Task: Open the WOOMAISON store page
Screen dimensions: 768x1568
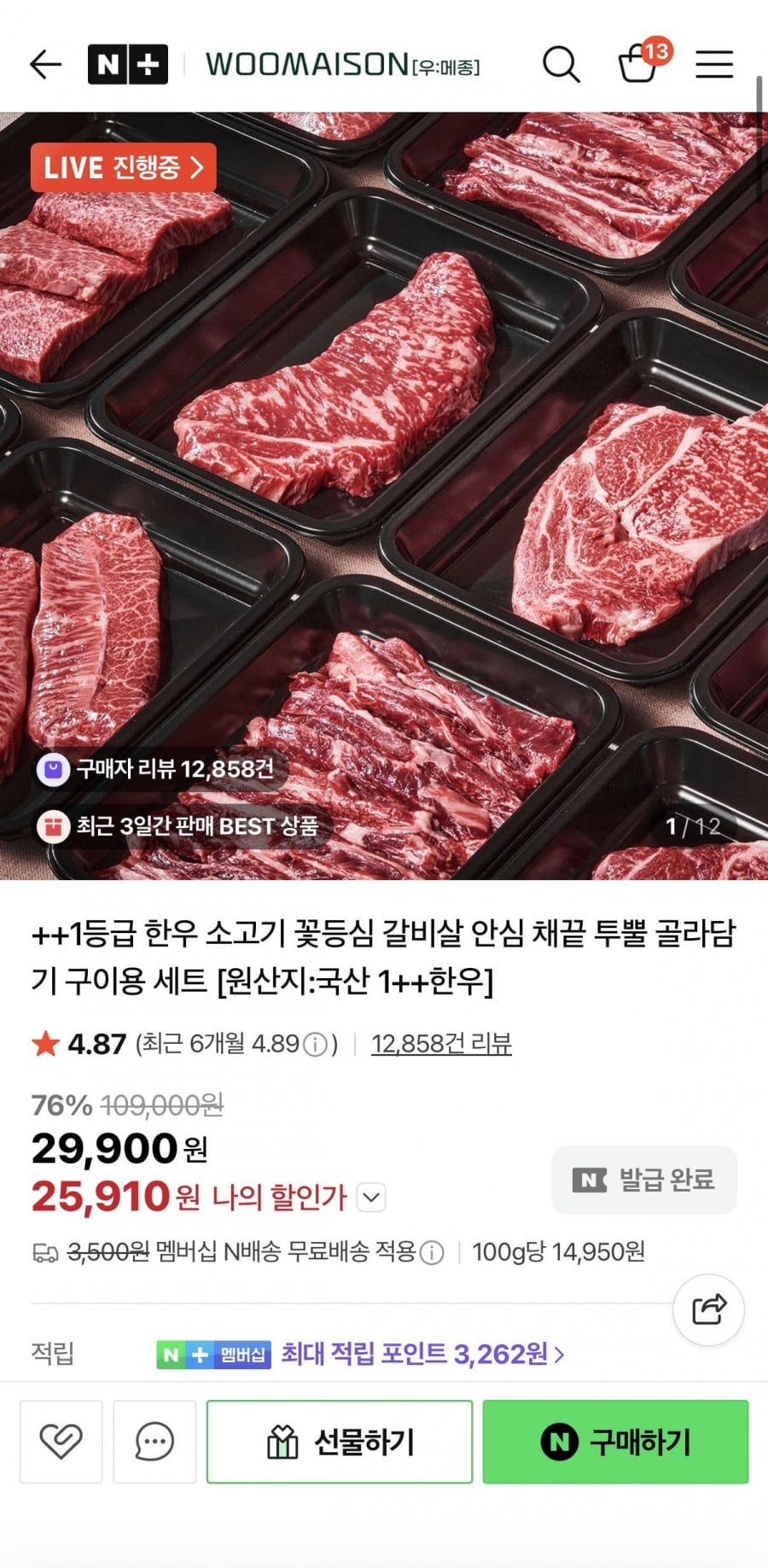Action: tap(342, 65)
